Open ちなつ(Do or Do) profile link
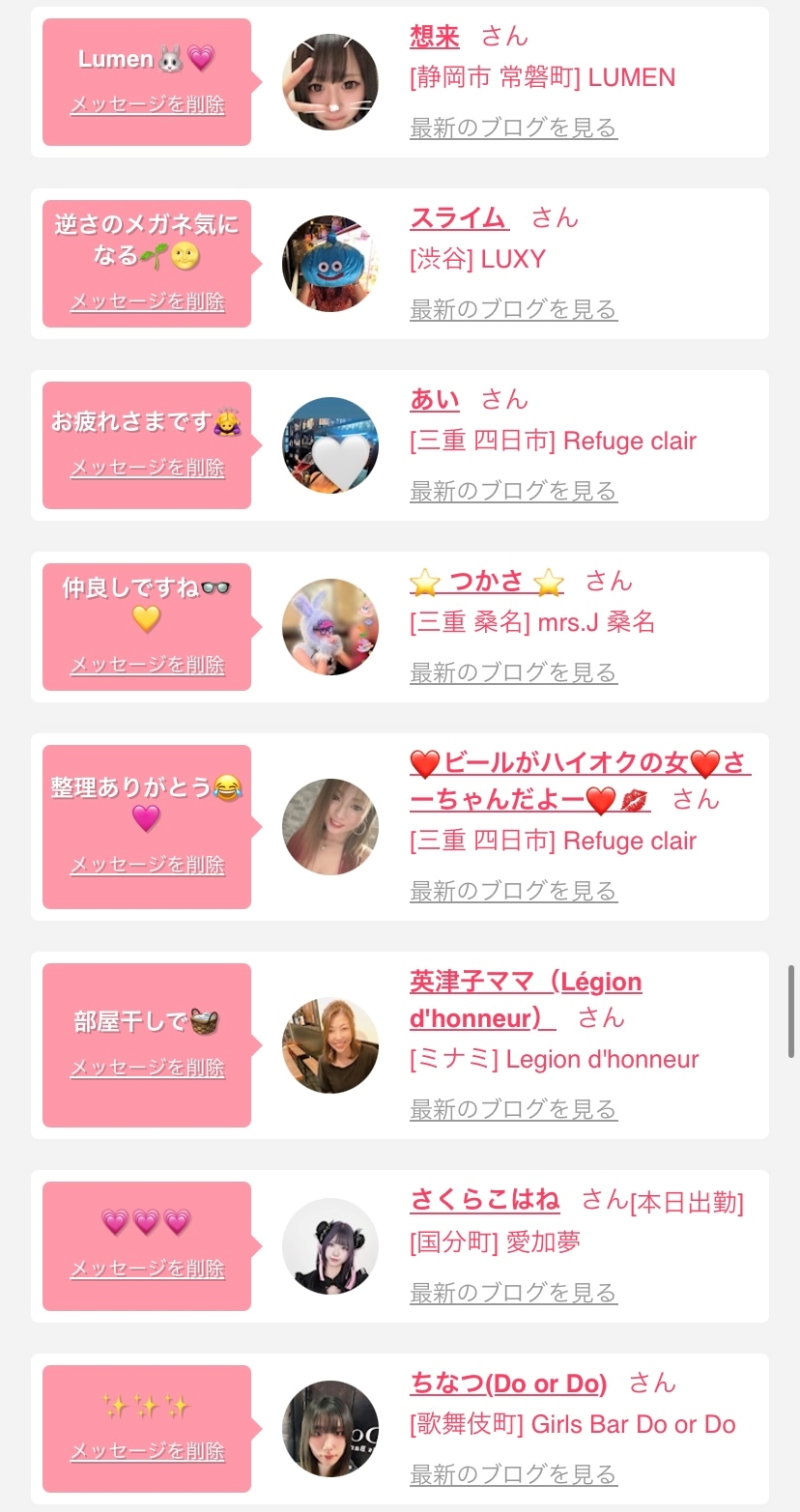The image size is (800, 1512). (508, 1384)
